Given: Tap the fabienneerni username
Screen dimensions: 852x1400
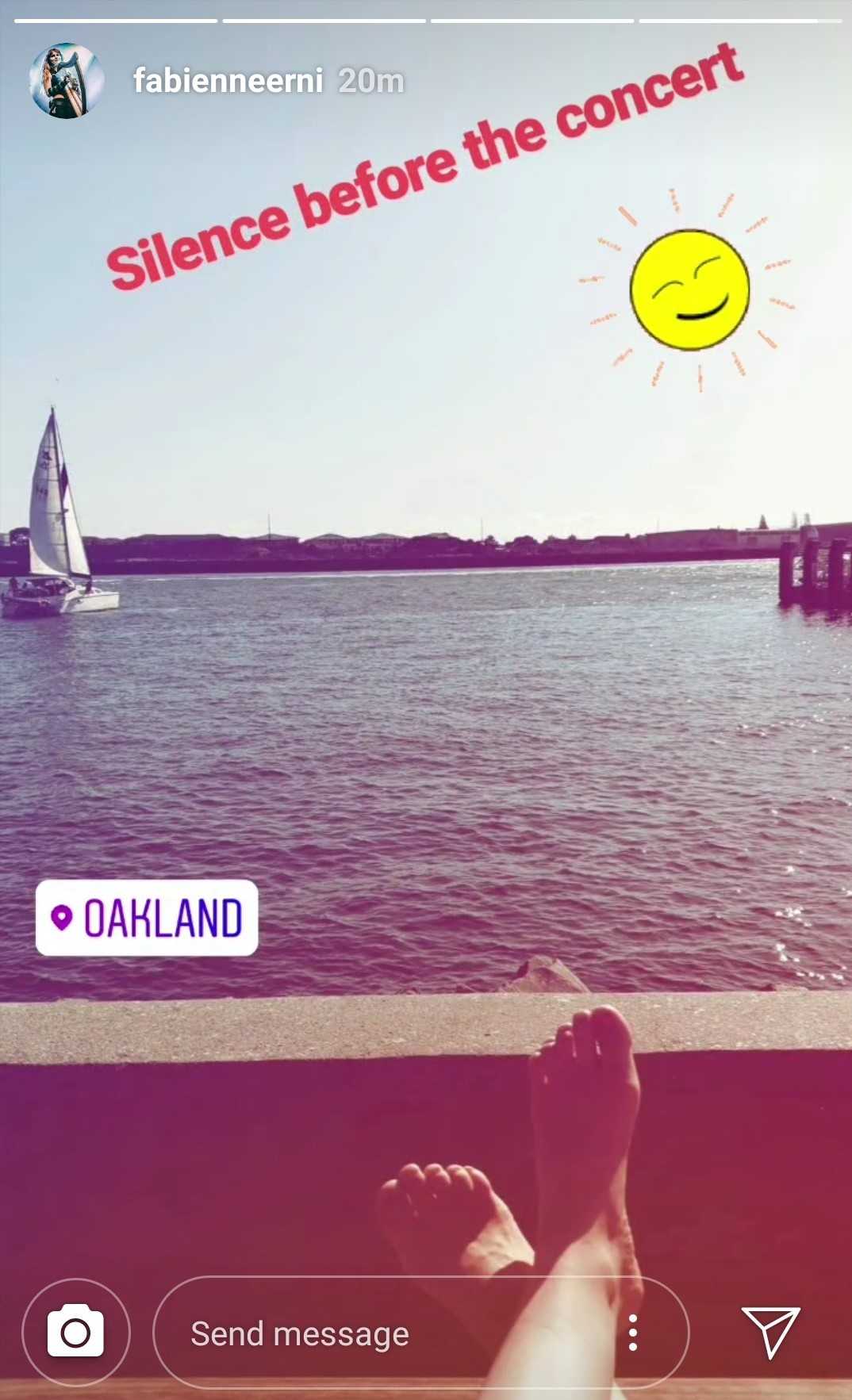Looking at the screenshot, I should pos(228,81).
